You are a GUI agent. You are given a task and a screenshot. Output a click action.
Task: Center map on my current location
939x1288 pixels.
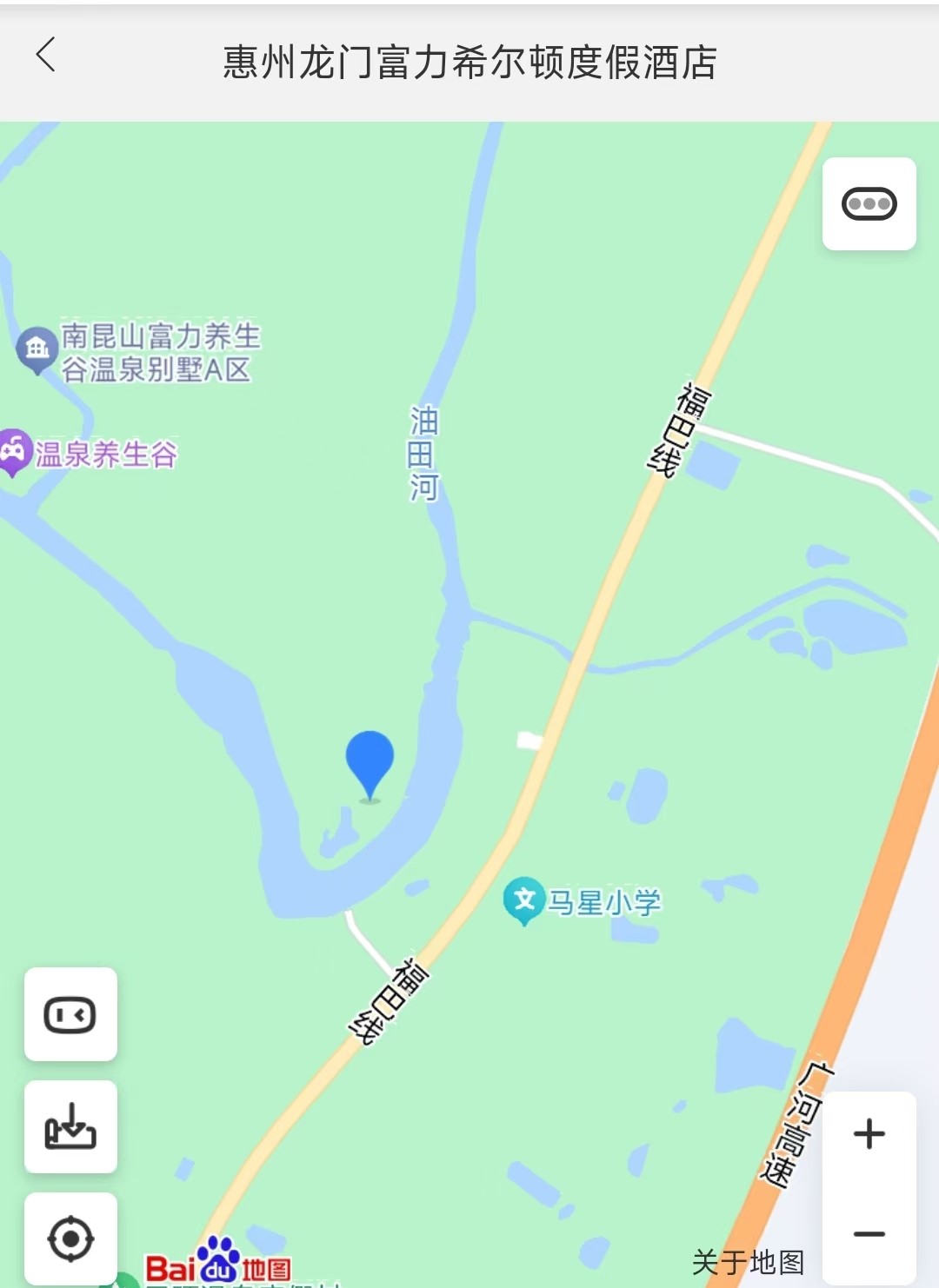[x=70, y=1238]
